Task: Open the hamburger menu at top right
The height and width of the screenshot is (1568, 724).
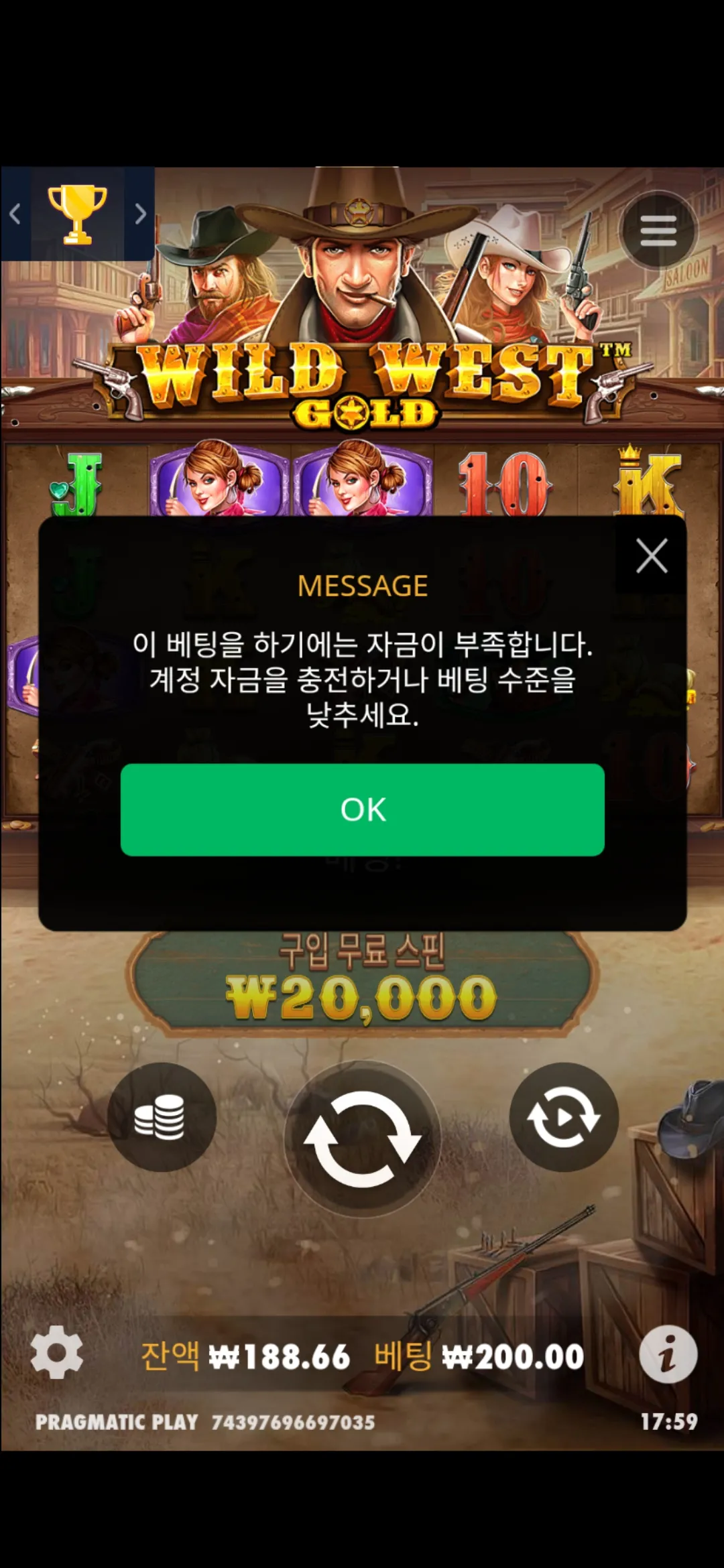Action: click(658, 231)
